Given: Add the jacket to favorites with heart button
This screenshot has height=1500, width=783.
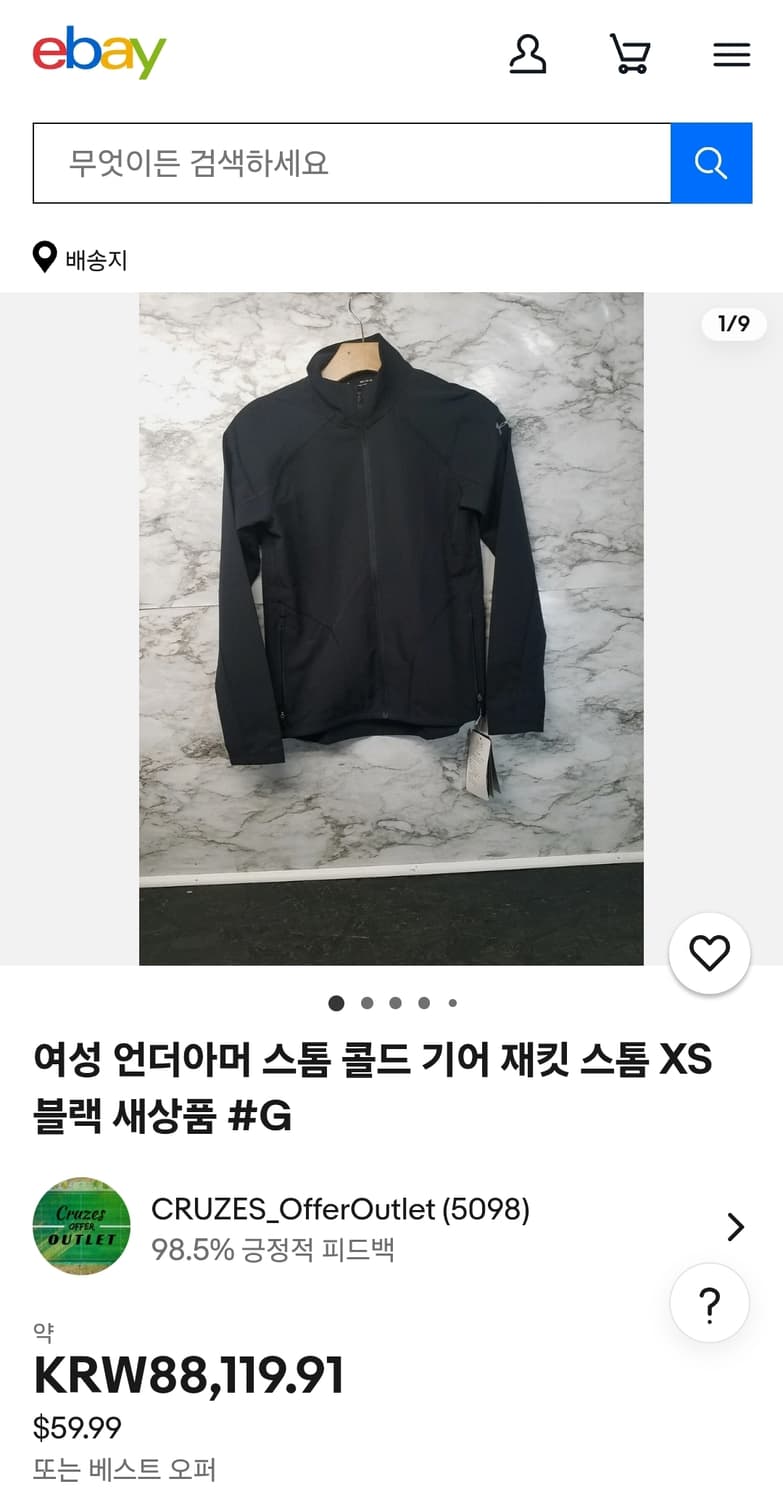Looking at the screenshot, I should (709, 953).
